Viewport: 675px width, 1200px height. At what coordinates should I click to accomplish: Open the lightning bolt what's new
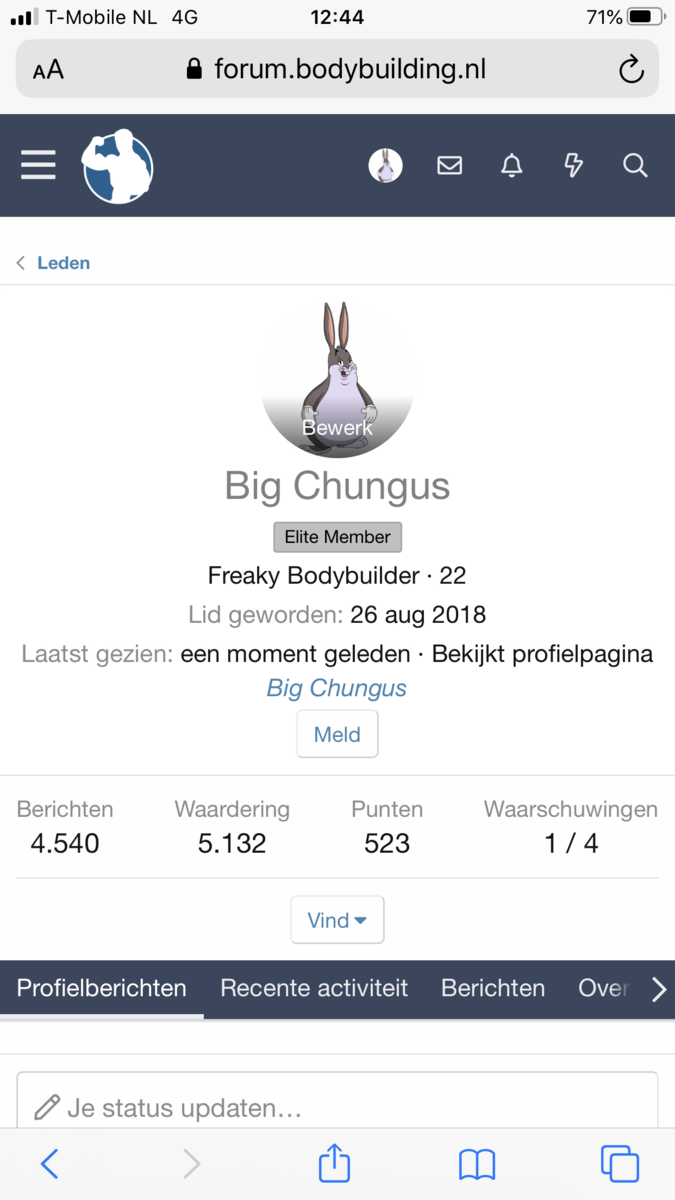point(573,165)
